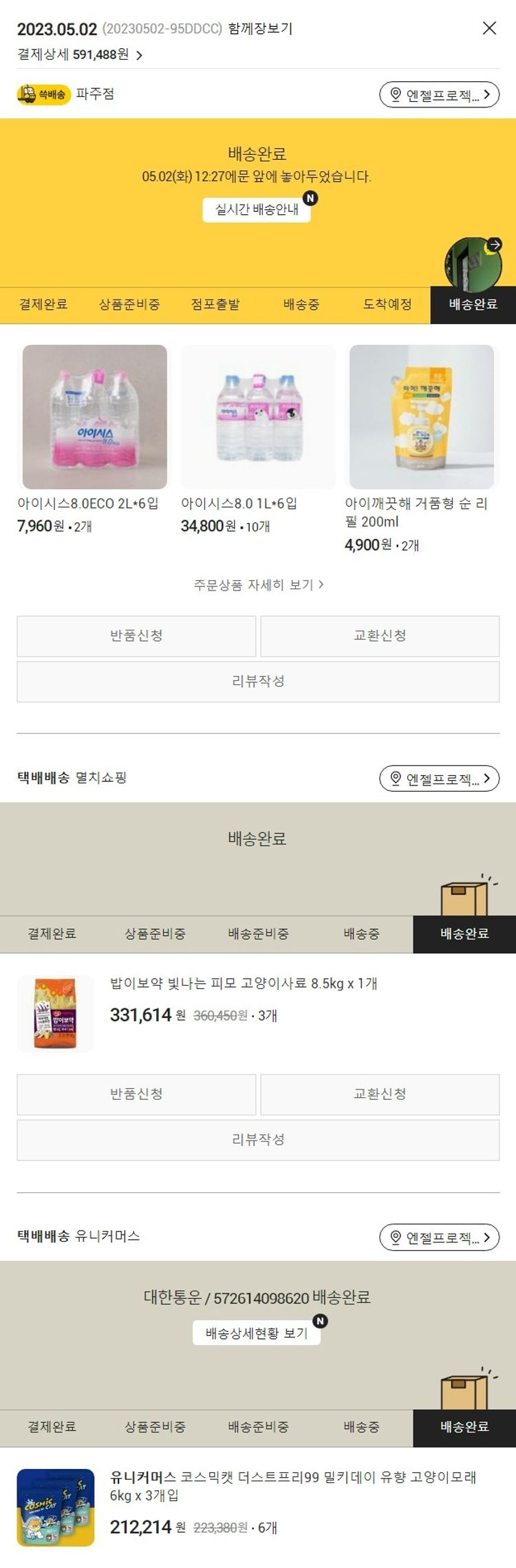This screenshot has width=516, height=1568.
Task: View 배송상세현황 보기 tracking details
Action: [x=257, y=1333]
